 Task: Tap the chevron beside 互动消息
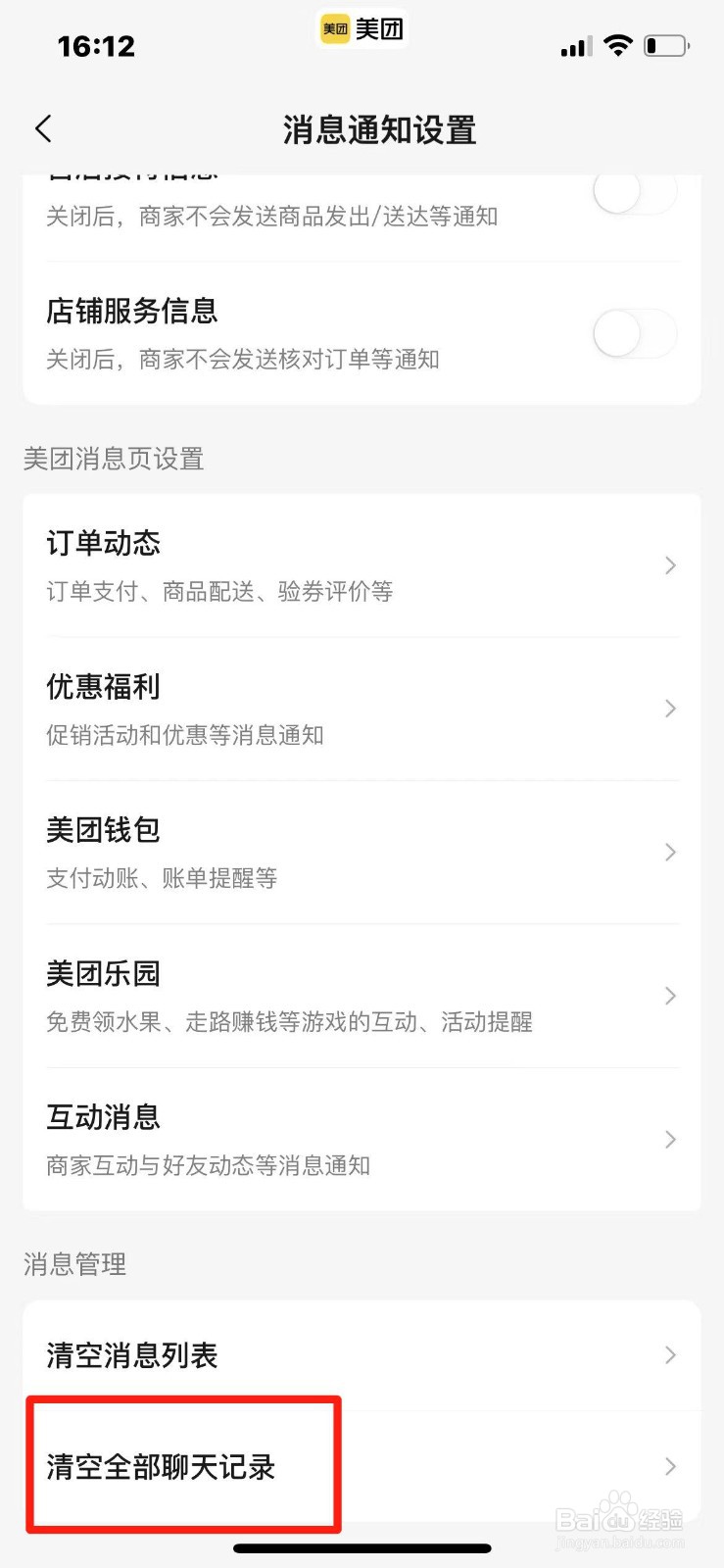[x=670, y=1140]
